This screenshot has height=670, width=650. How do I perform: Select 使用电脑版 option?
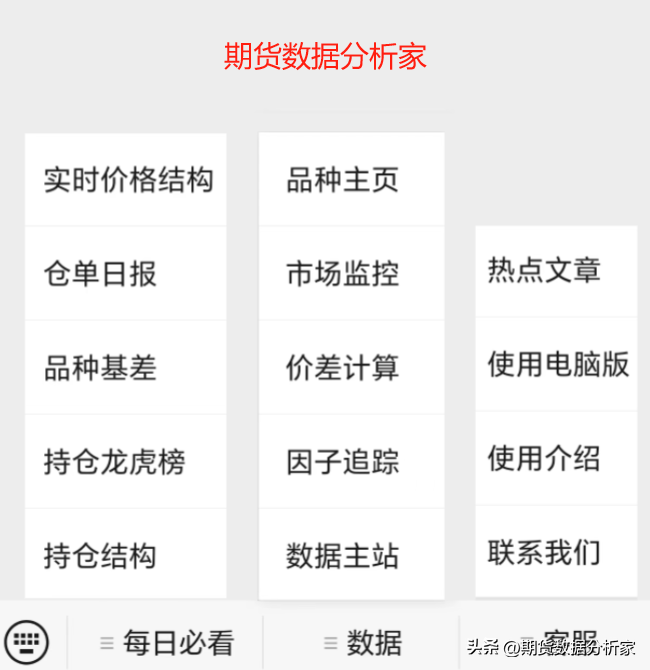pyautogui.click(x=556, y=364)
